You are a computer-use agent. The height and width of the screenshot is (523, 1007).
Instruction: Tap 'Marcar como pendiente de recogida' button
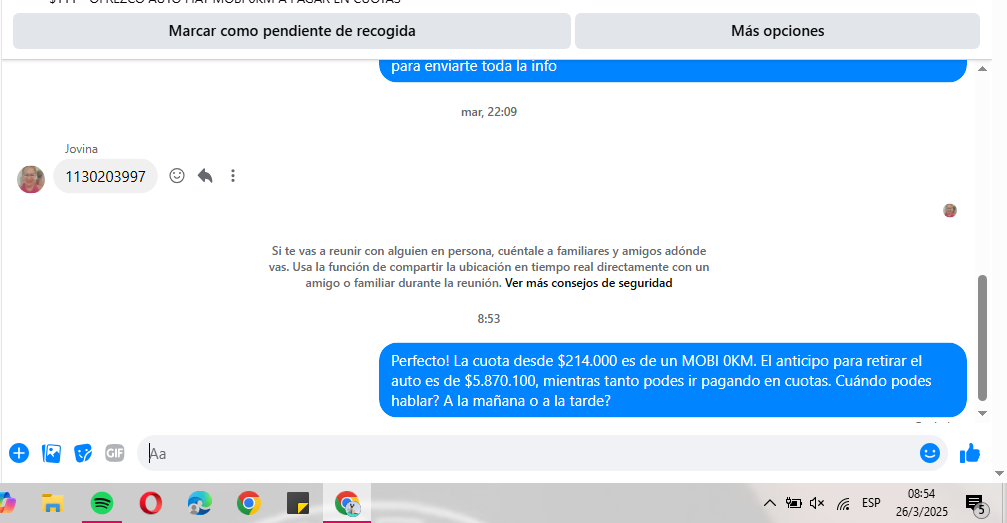[x=291, y=31]
